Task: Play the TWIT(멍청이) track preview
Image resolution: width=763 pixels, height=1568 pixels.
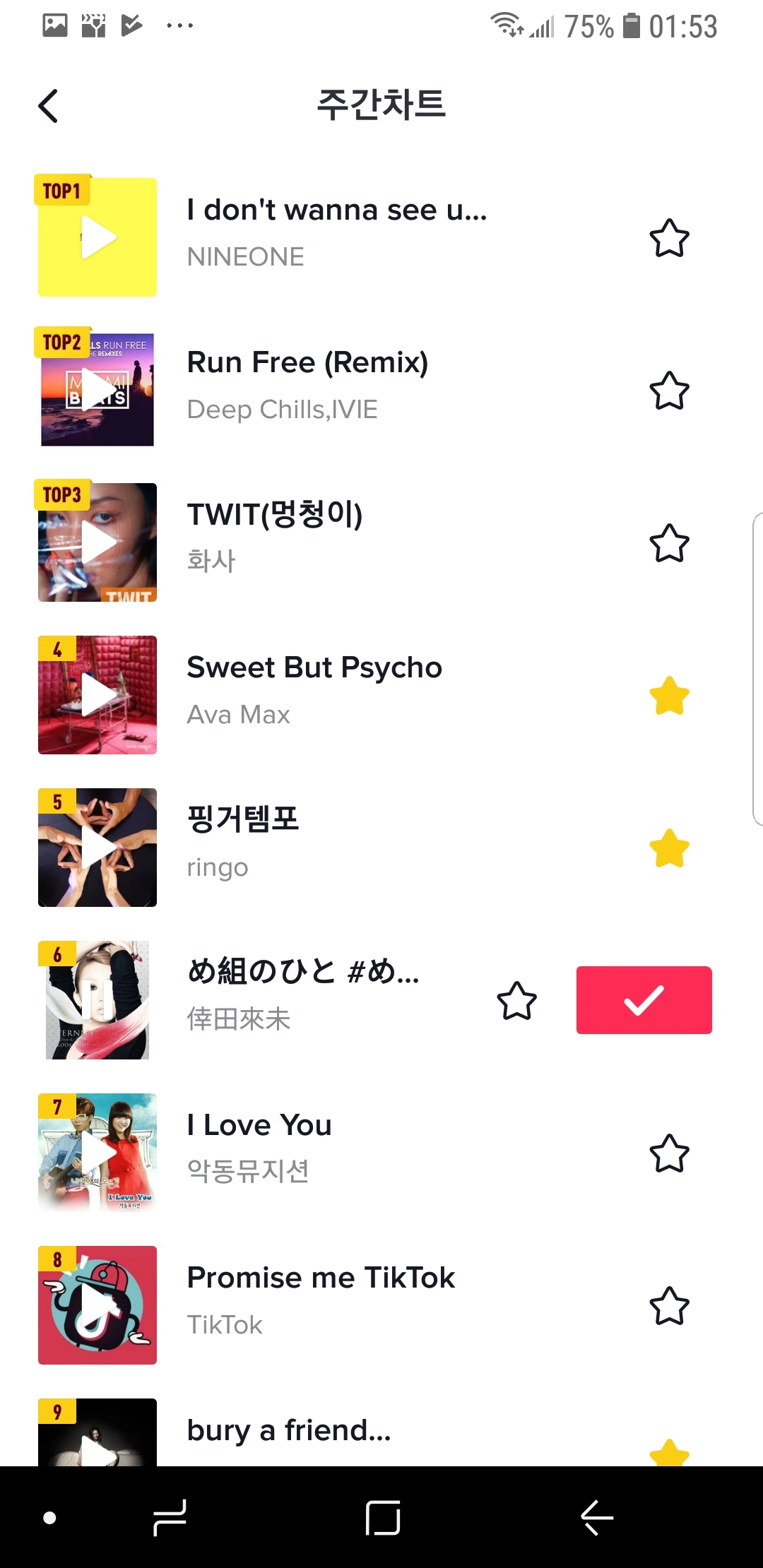Action: point(97,542)
